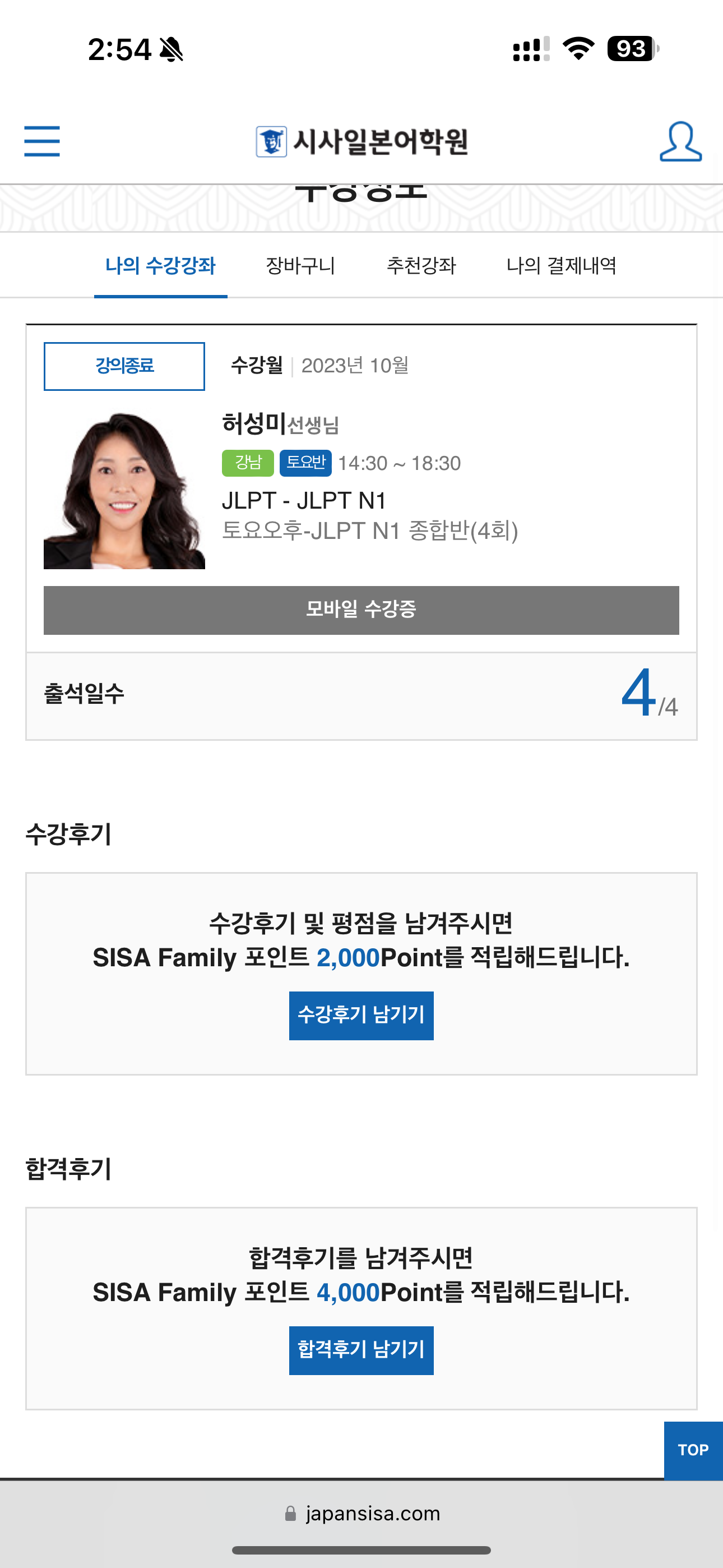Open the hamburger menu
This screenshot has width=723, height=1568.
pos(42,141)
